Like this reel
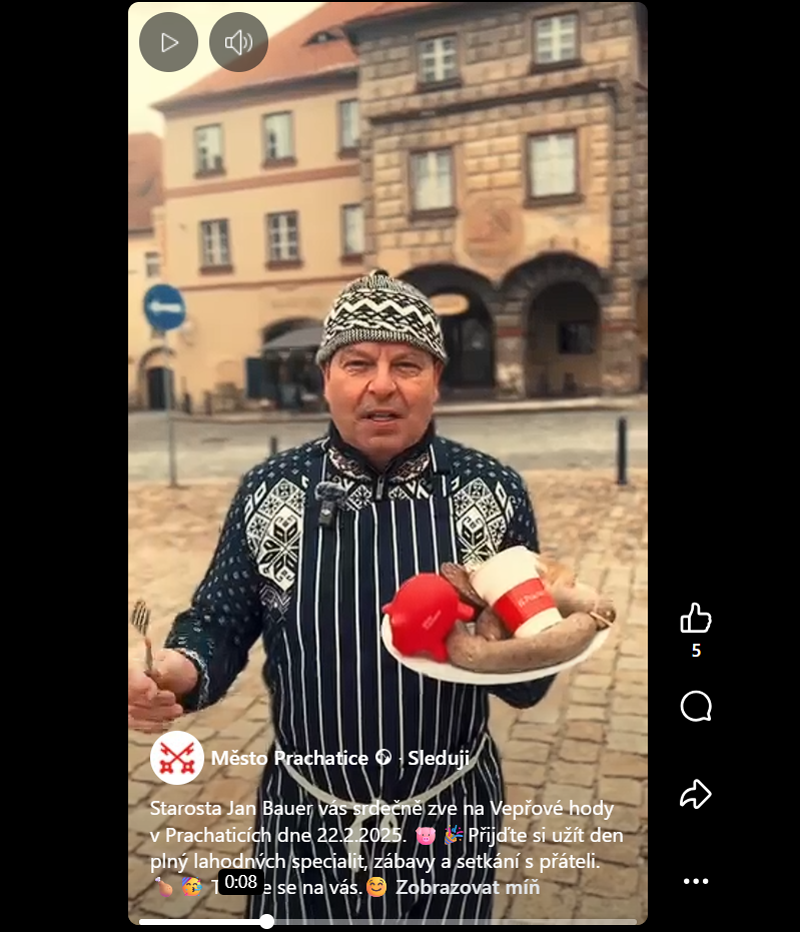Image resolution: width=800 pixels, height=932 pixels. click(695, 618)
